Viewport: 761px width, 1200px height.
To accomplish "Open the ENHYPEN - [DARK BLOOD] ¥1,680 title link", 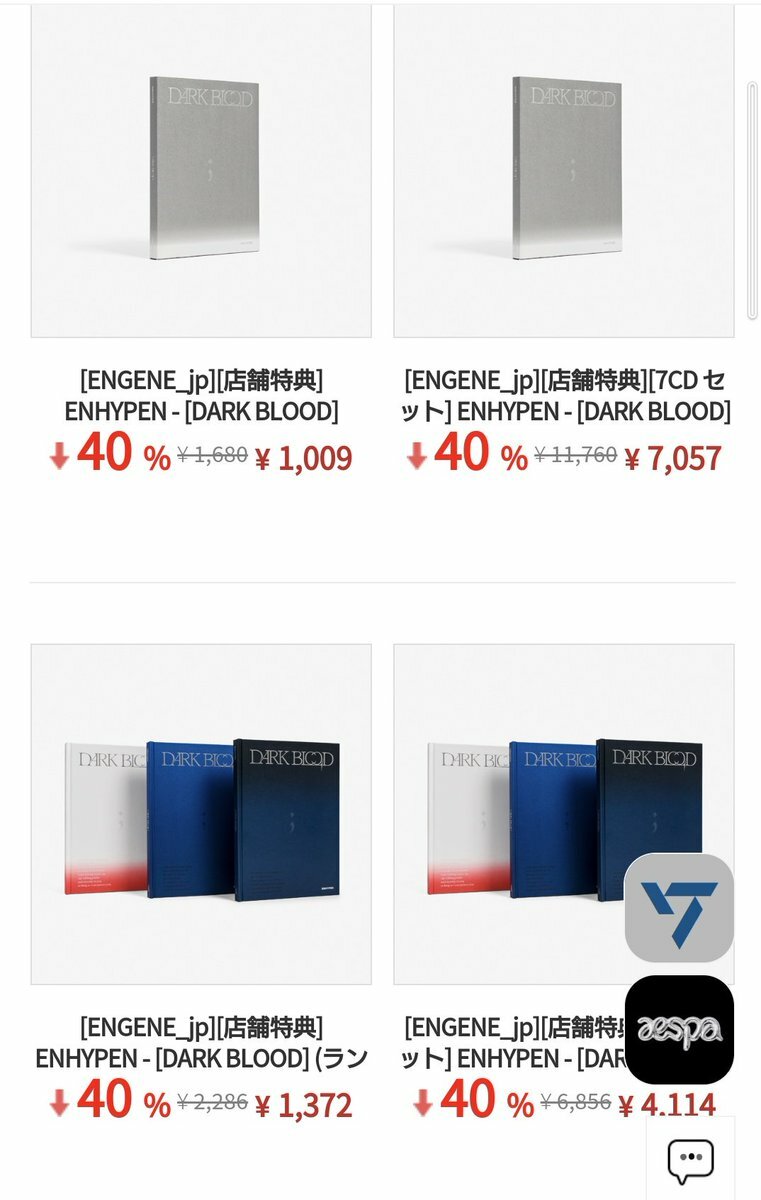I will coord(201,396).
